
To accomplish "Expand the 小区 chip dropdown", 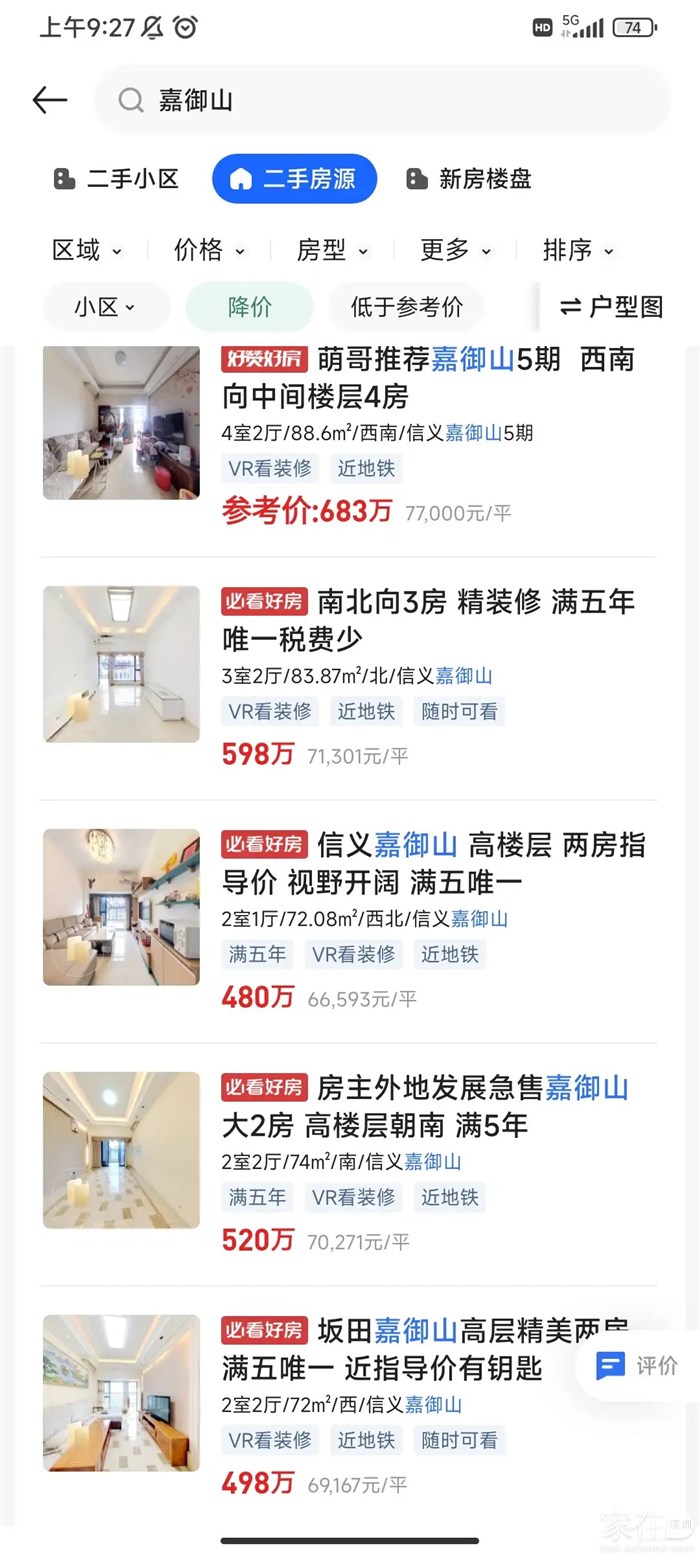I will pyautogui.click(x=105, y=307).
